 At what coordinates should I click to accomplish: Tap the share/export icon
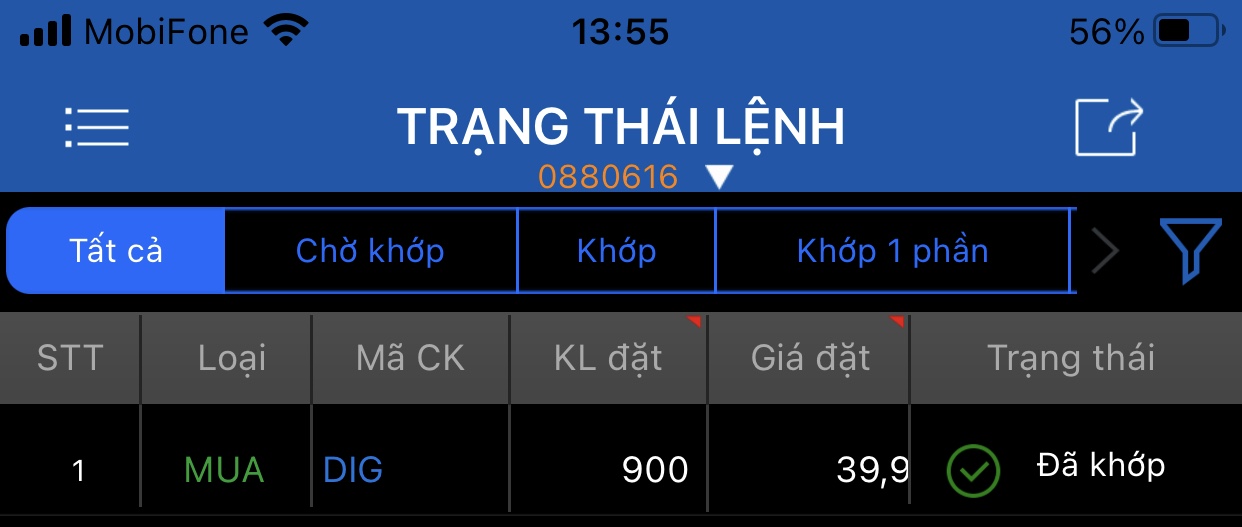pyautogui.click(x=1108, y=127)
